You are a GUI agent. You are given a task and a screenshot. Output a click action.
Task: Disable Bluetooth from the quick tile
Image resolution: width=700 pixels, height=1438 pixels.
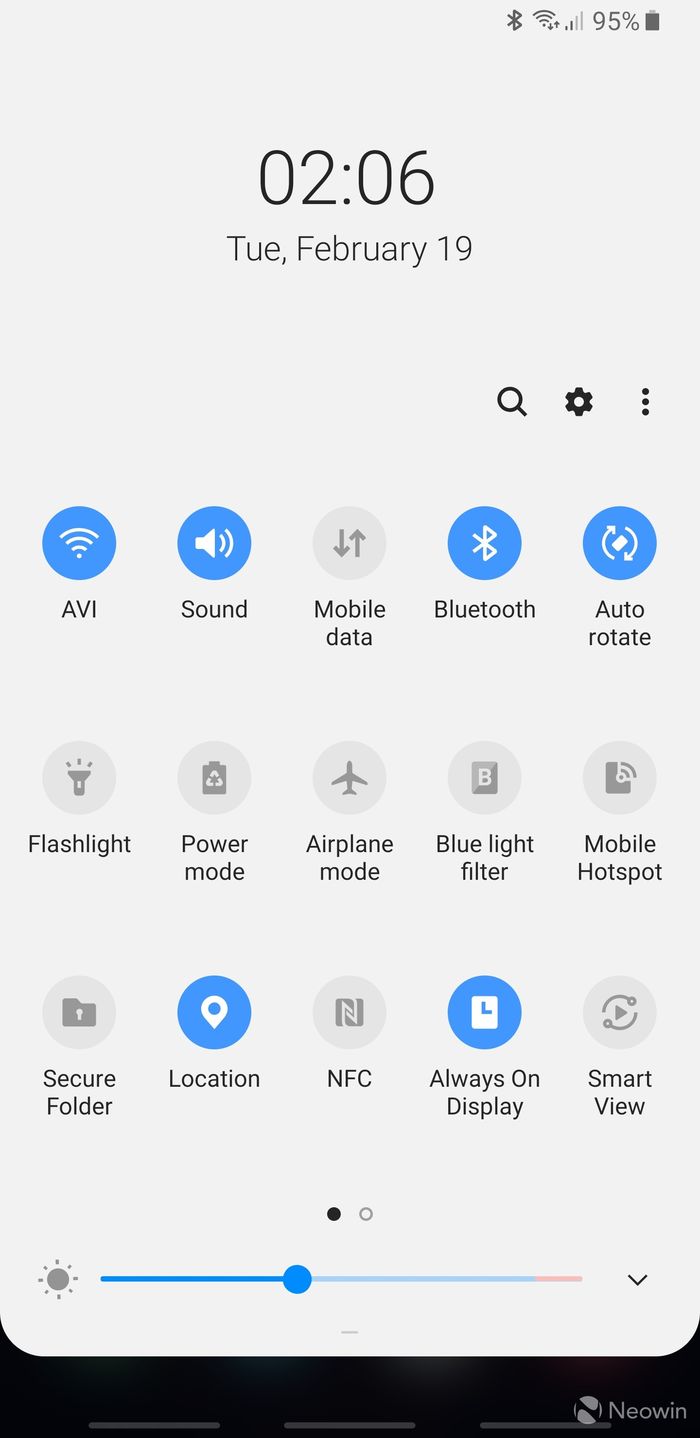click(484, 543)
